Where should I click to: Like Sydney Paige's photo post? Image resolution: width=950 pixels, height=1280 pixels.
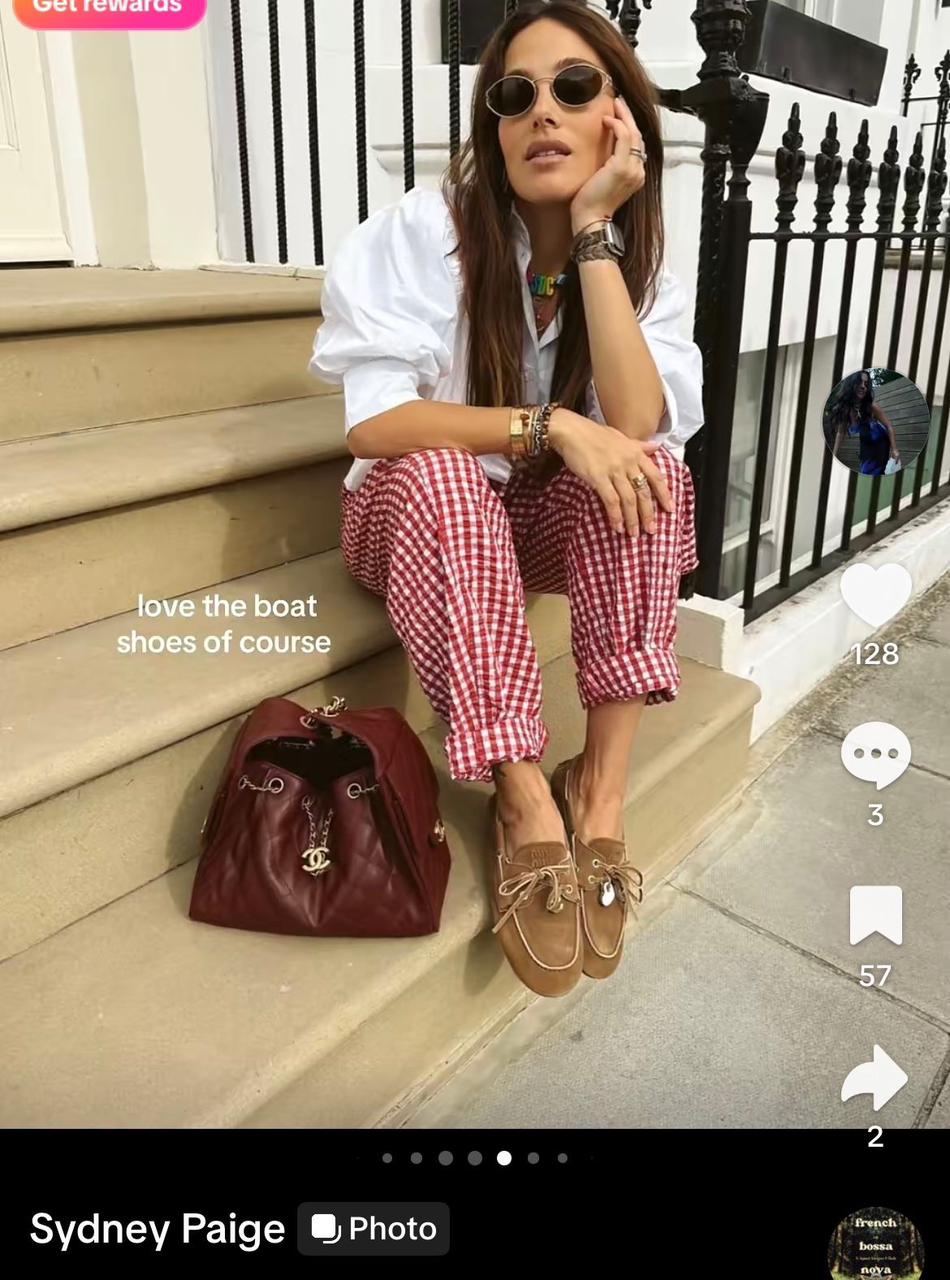click(x=875, y=596)
